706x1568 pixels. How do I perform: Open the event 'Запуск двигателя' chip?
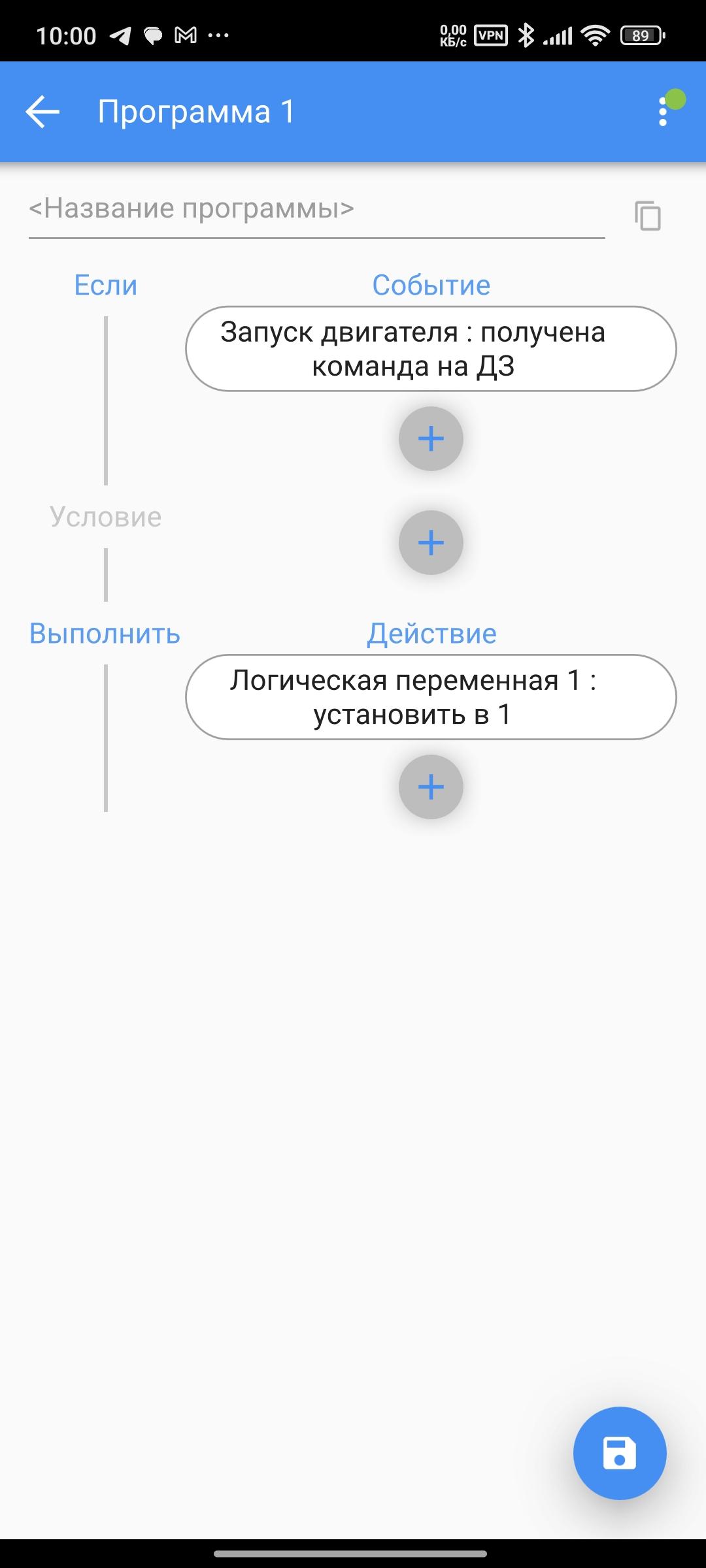pos(431,349)
